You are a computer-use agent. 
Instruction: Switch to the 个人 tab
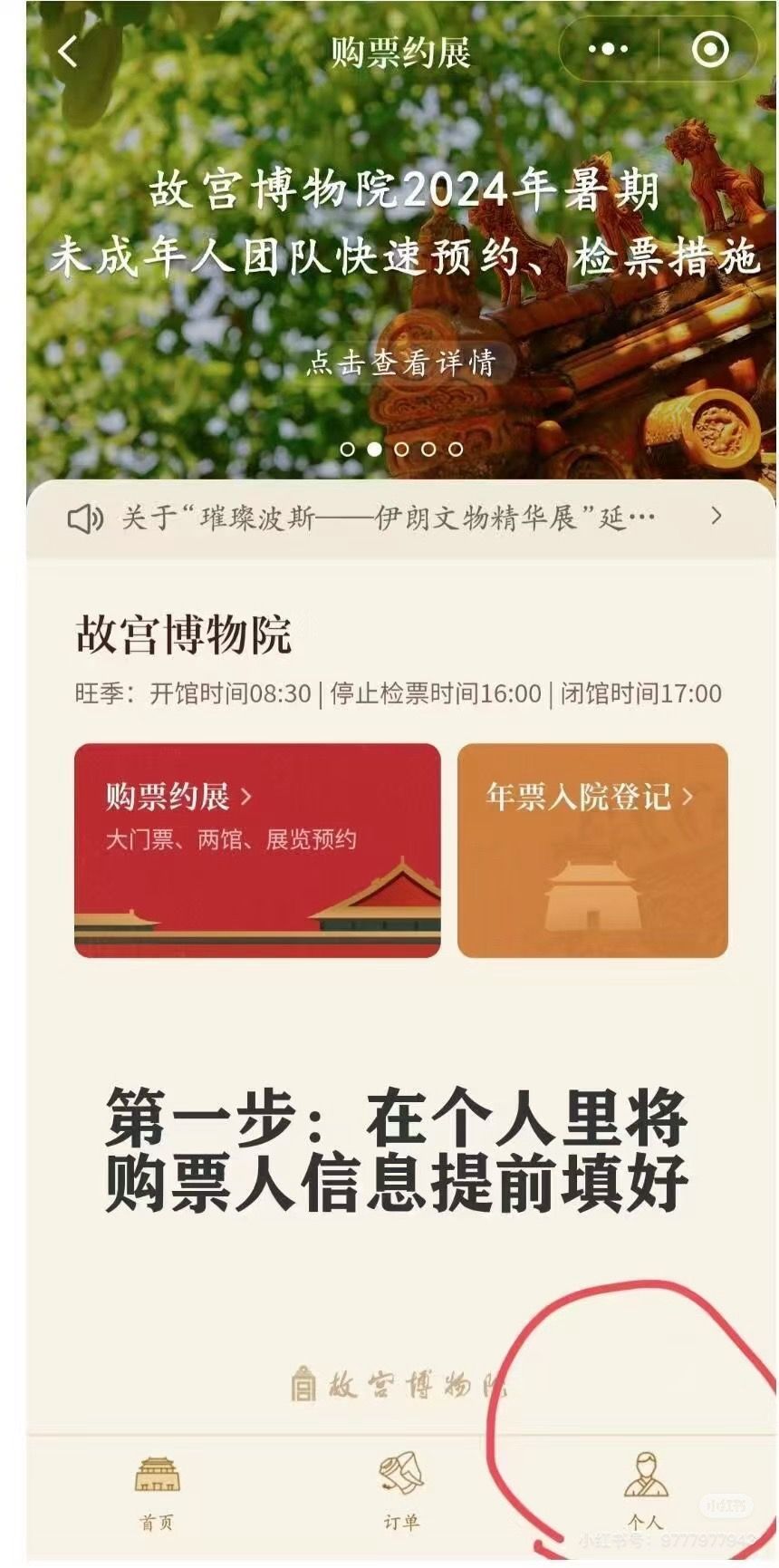(x=645, y=1491)
